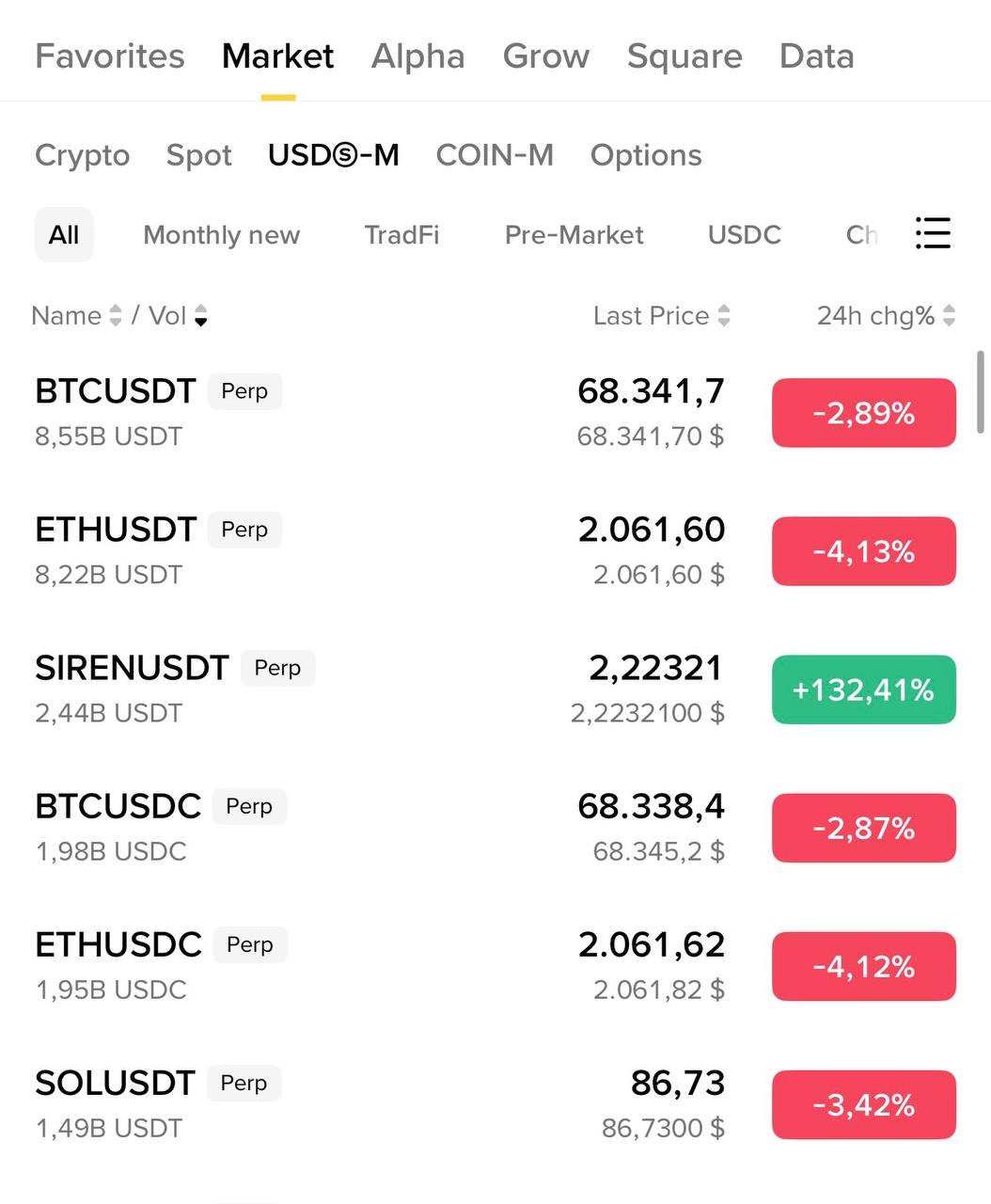Image resolution: width=991 pixels, height=1204 pixels.
Task: Enable the USDC filter
Action: pyautogui.click(x=744, y=234)
